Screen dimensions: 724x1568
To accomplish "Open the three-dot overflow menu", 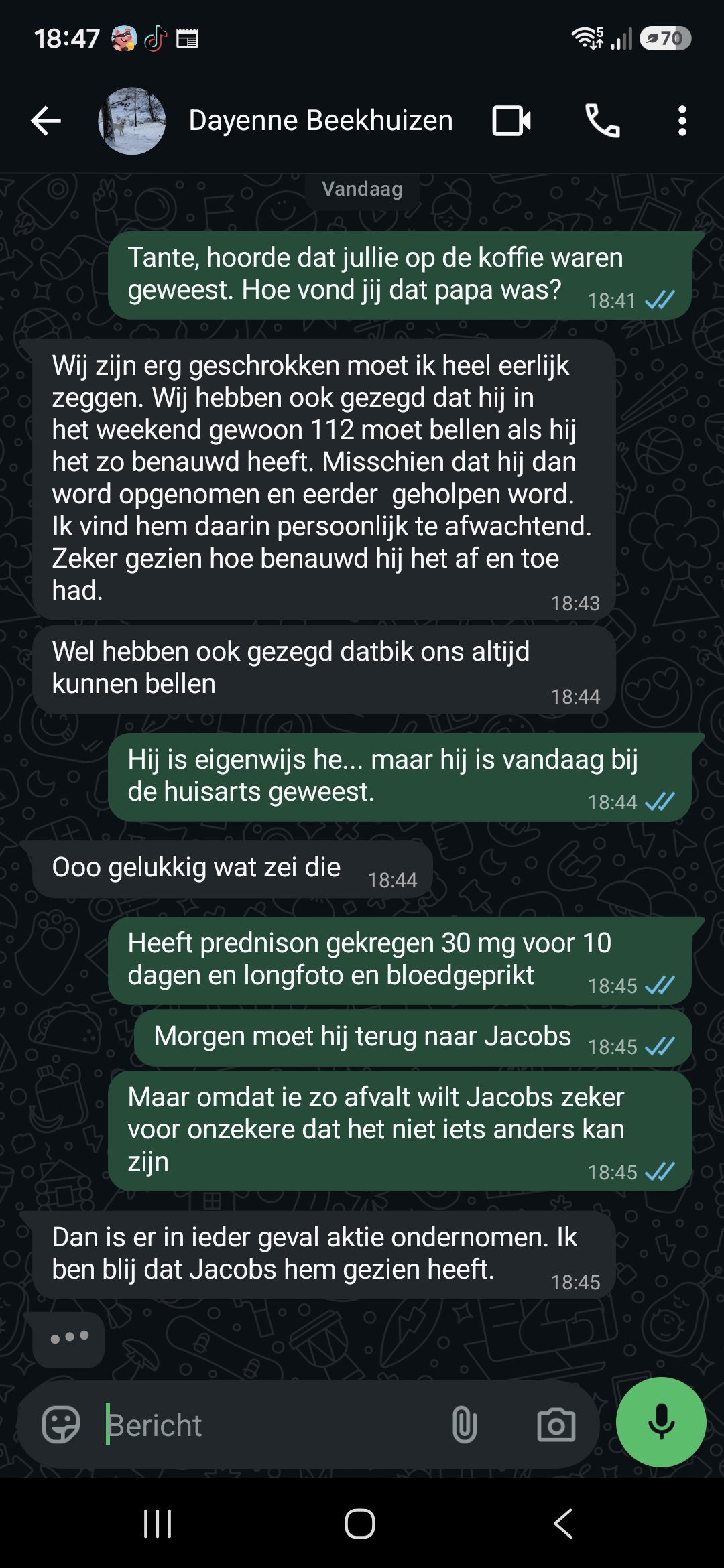I will point(682,121).
